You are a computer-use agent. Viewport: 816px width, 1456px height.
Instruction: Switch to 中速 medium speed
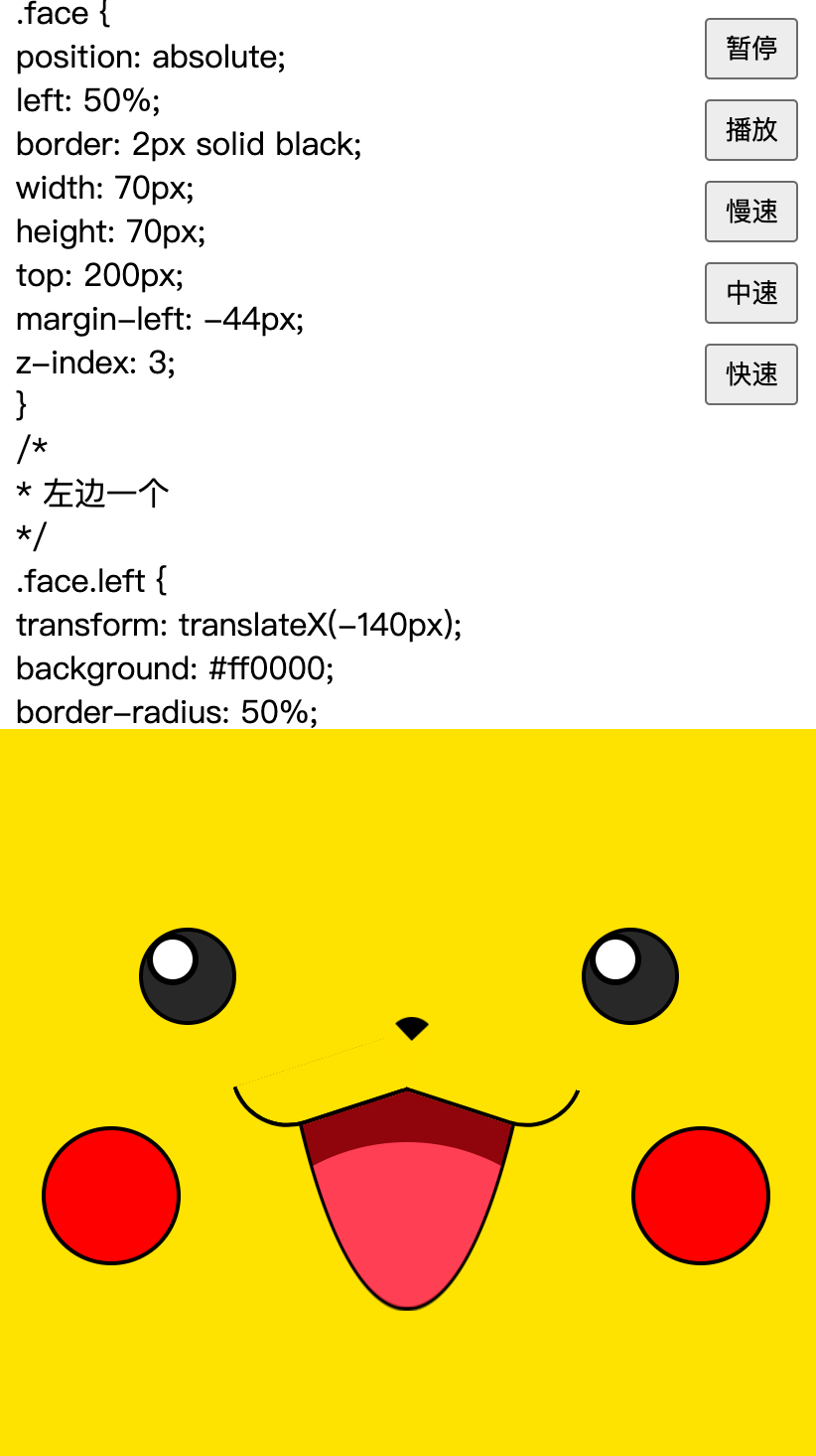pos(750,293)
